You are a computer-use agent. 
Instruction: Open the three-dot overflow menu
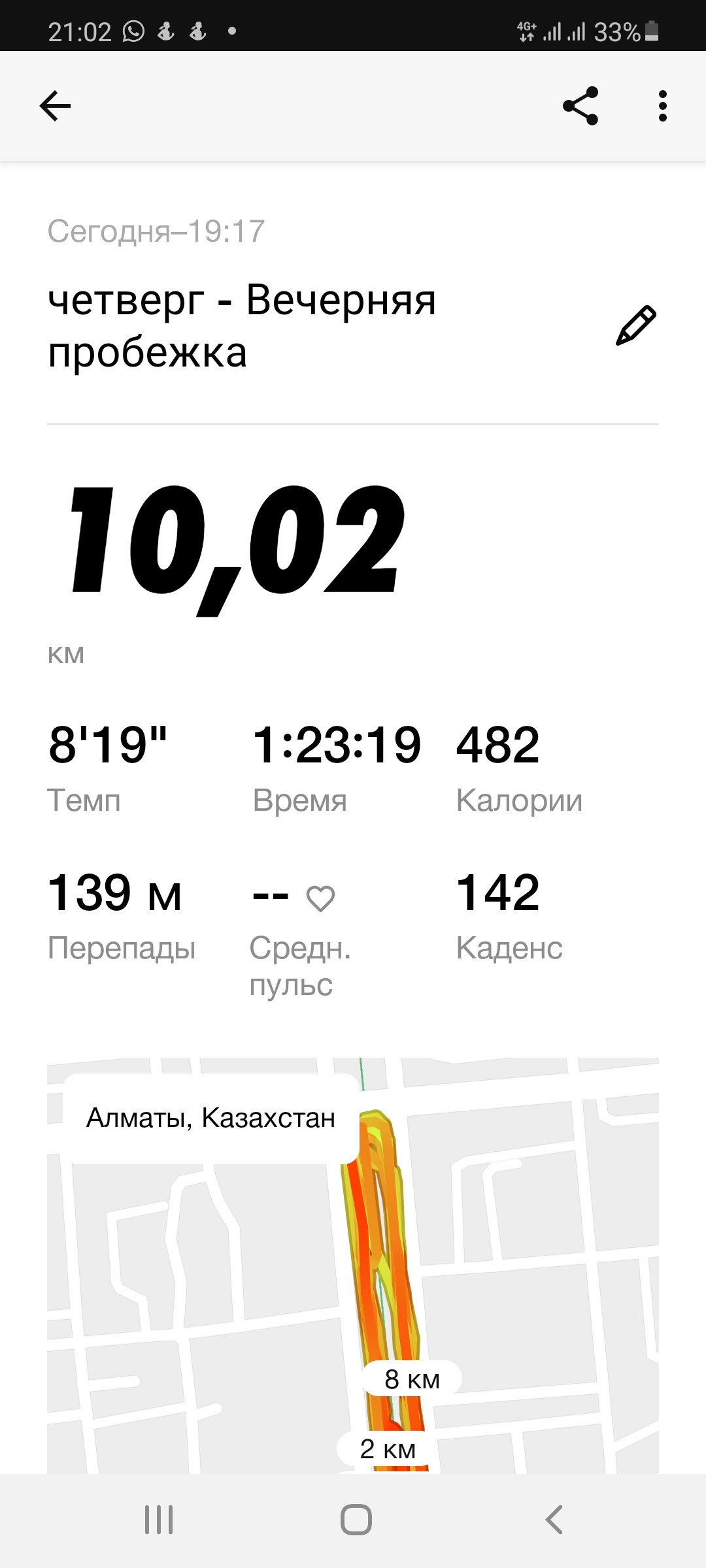point(663,106)
